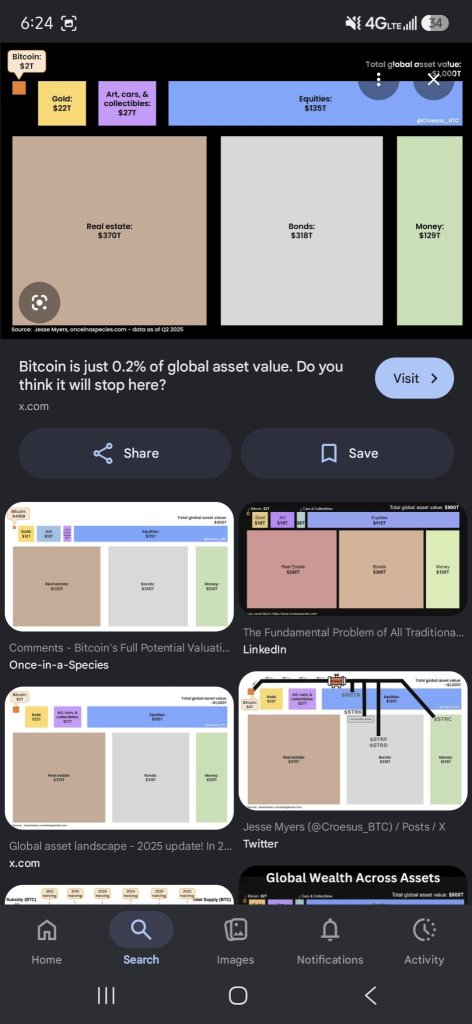This screenshot has width=472, height=1024.
Task: Open the LinkedIn related image
Action: tap(353, 559)
